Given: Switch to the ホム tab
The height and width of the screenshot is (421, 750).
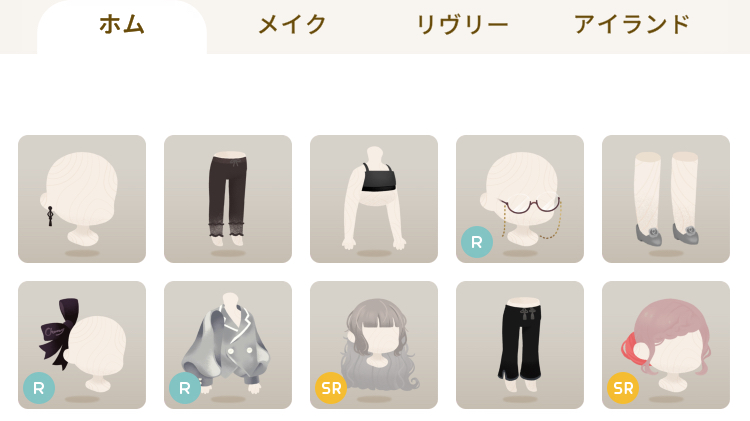Looking at the screenshot, I should [122, 25].
